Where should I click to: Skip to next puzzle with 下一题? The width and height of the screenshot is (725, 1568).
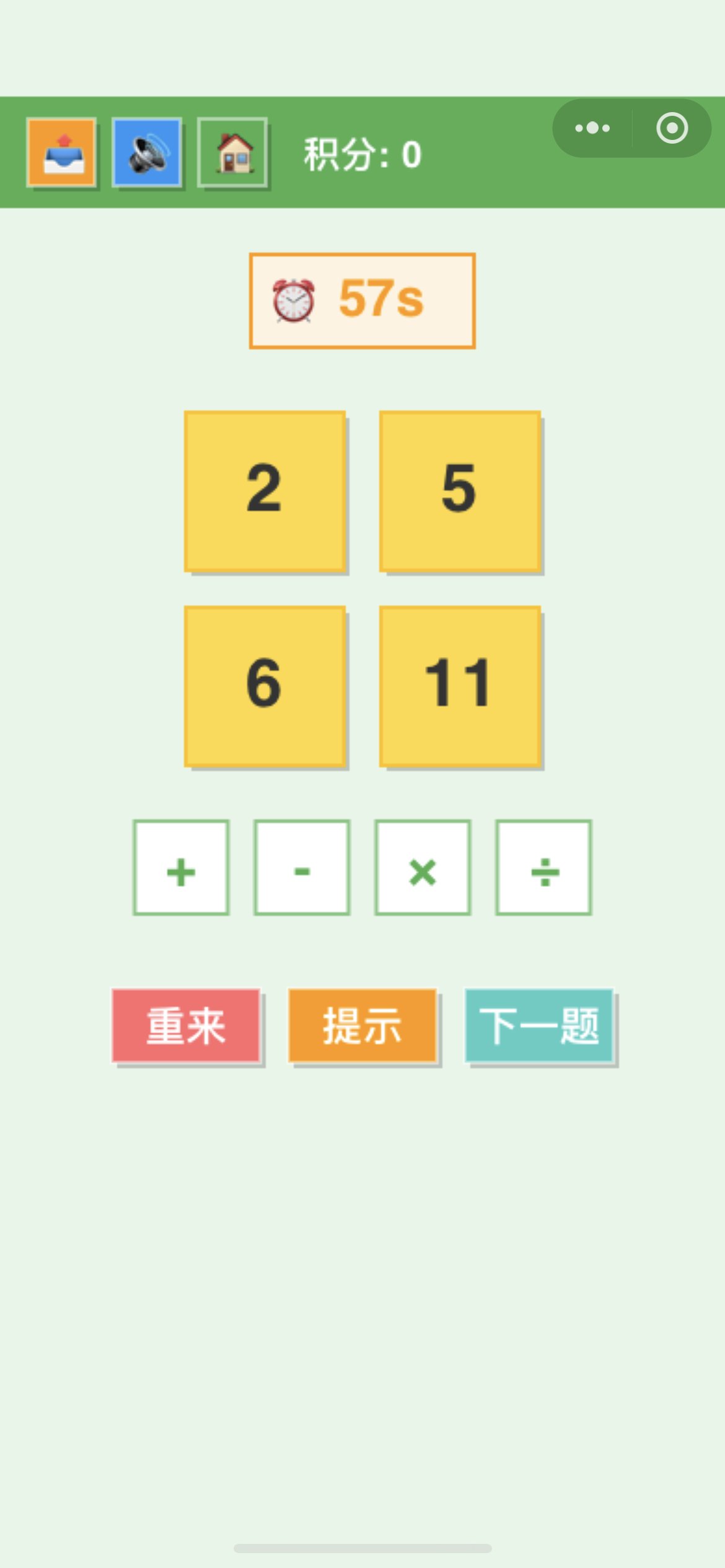tap(539, 1026)
